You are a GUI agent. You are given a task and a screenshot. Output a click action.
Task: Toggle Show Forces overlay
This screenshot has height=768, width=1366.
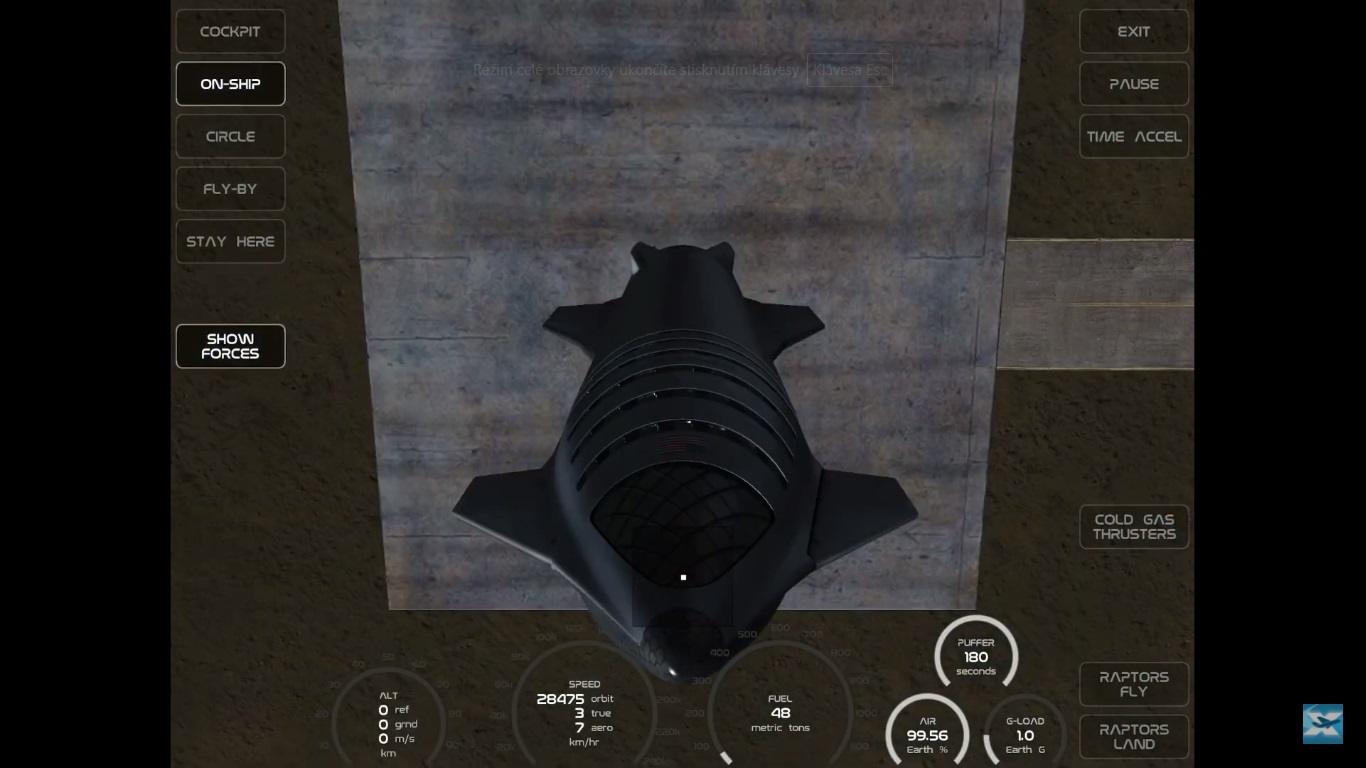pos(230,346)
